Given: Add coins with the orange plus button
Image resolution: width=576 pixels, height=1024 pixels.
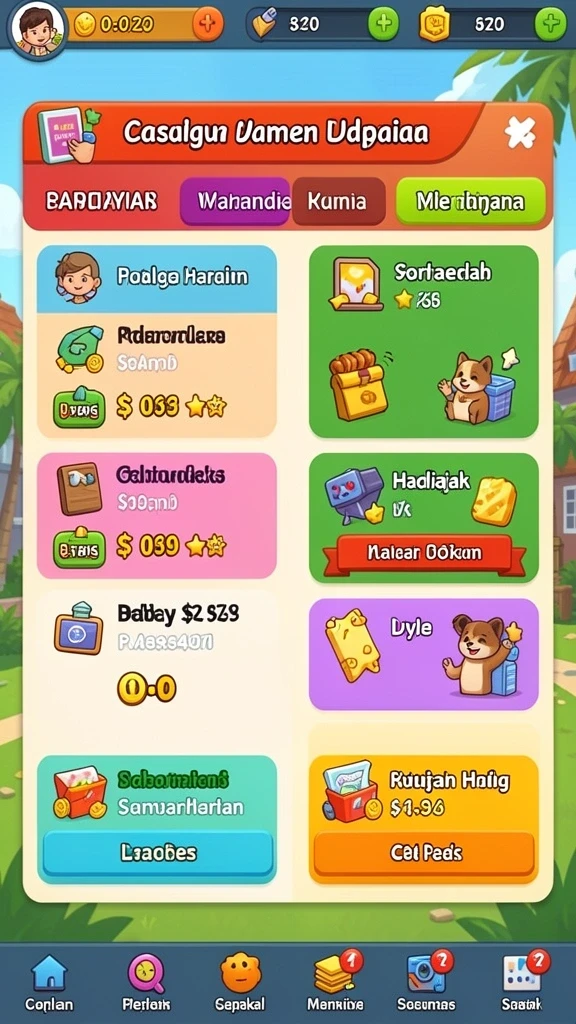Looking at the screenshot, I should pyautogui.click(x=208, y=25).
